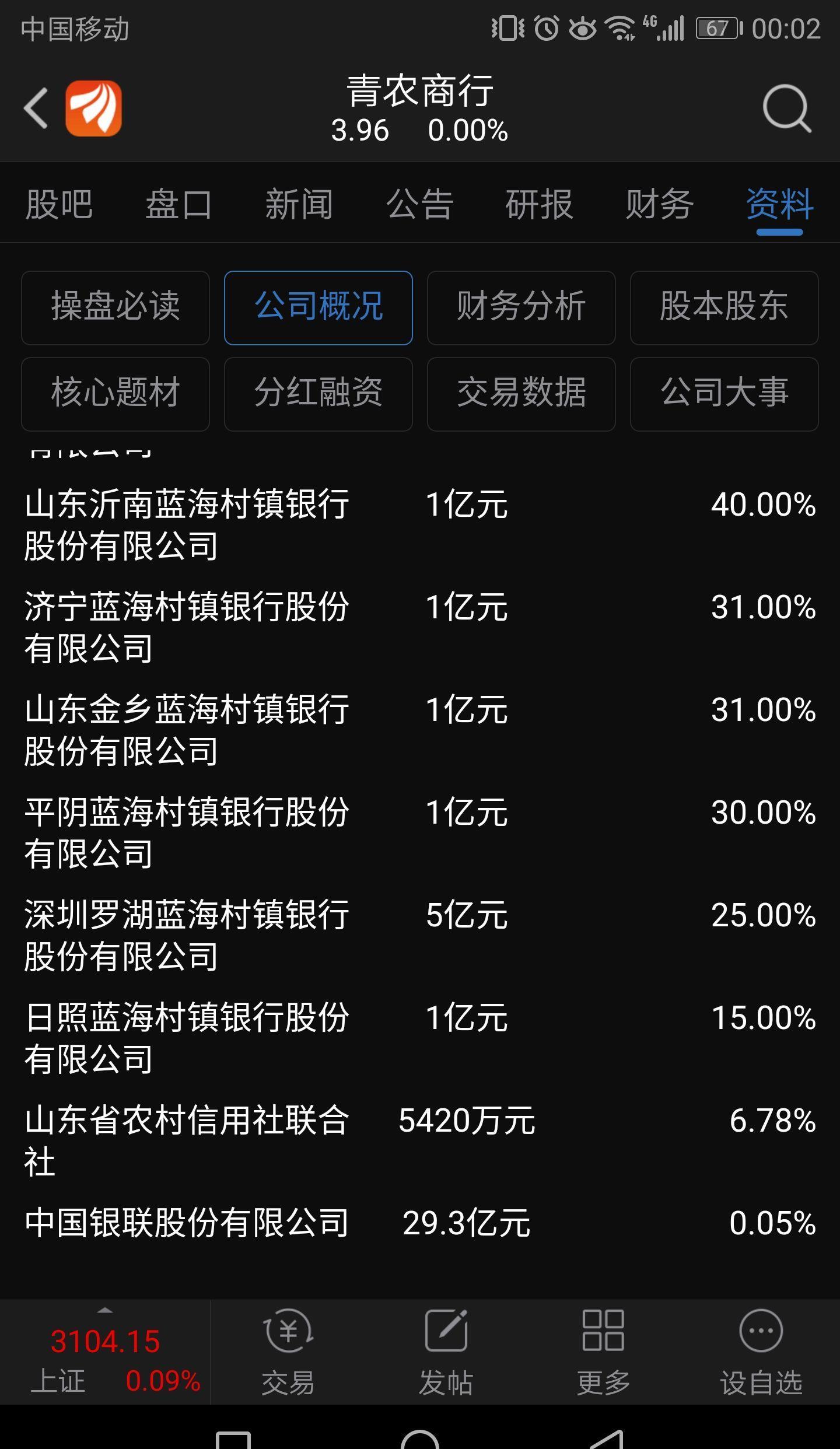
Task: Open the East Money app logo
Action: click(93, 109)
